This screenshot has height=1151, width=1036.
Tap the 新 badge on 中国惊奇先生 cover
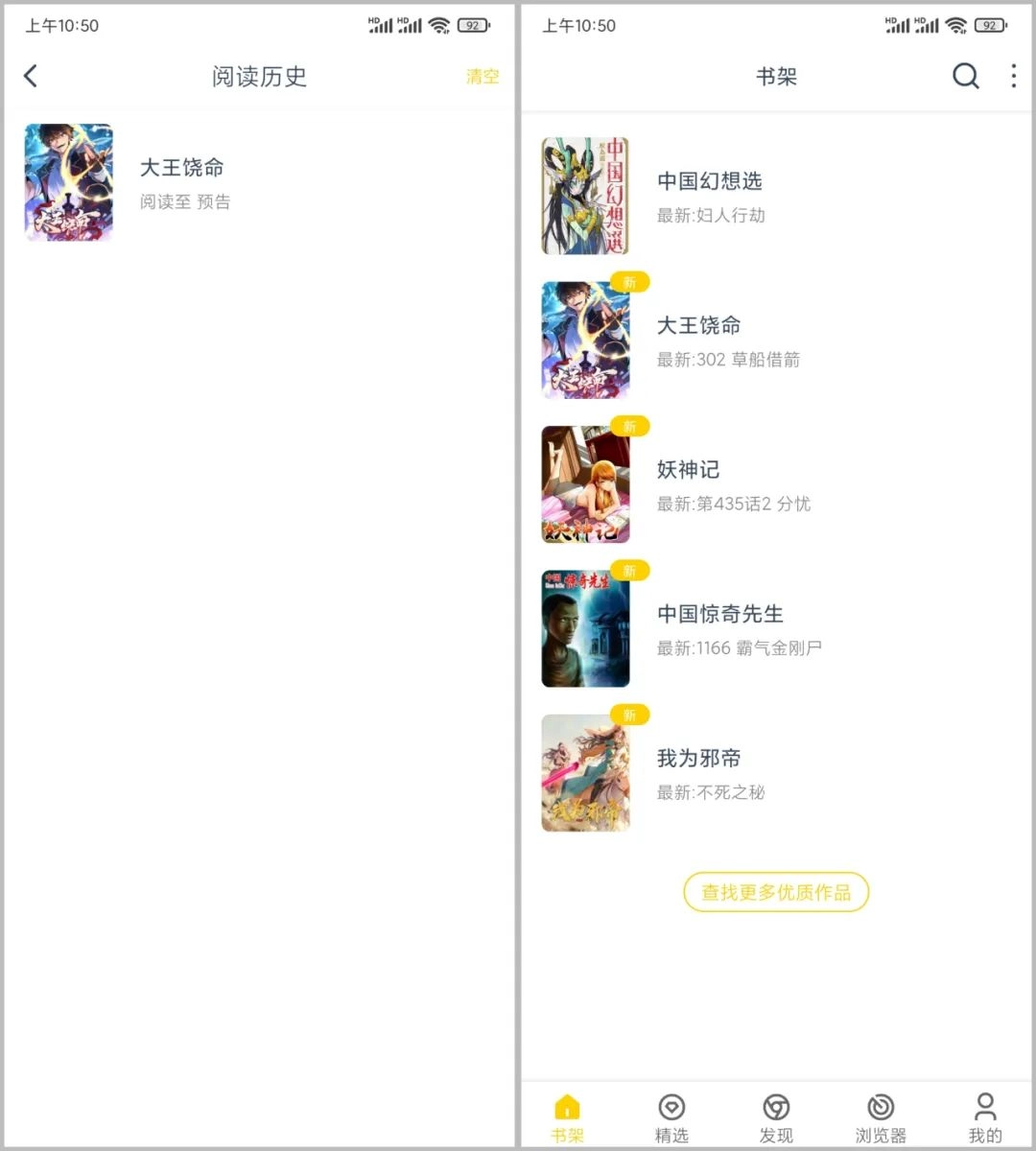click(x=631, y=570)
